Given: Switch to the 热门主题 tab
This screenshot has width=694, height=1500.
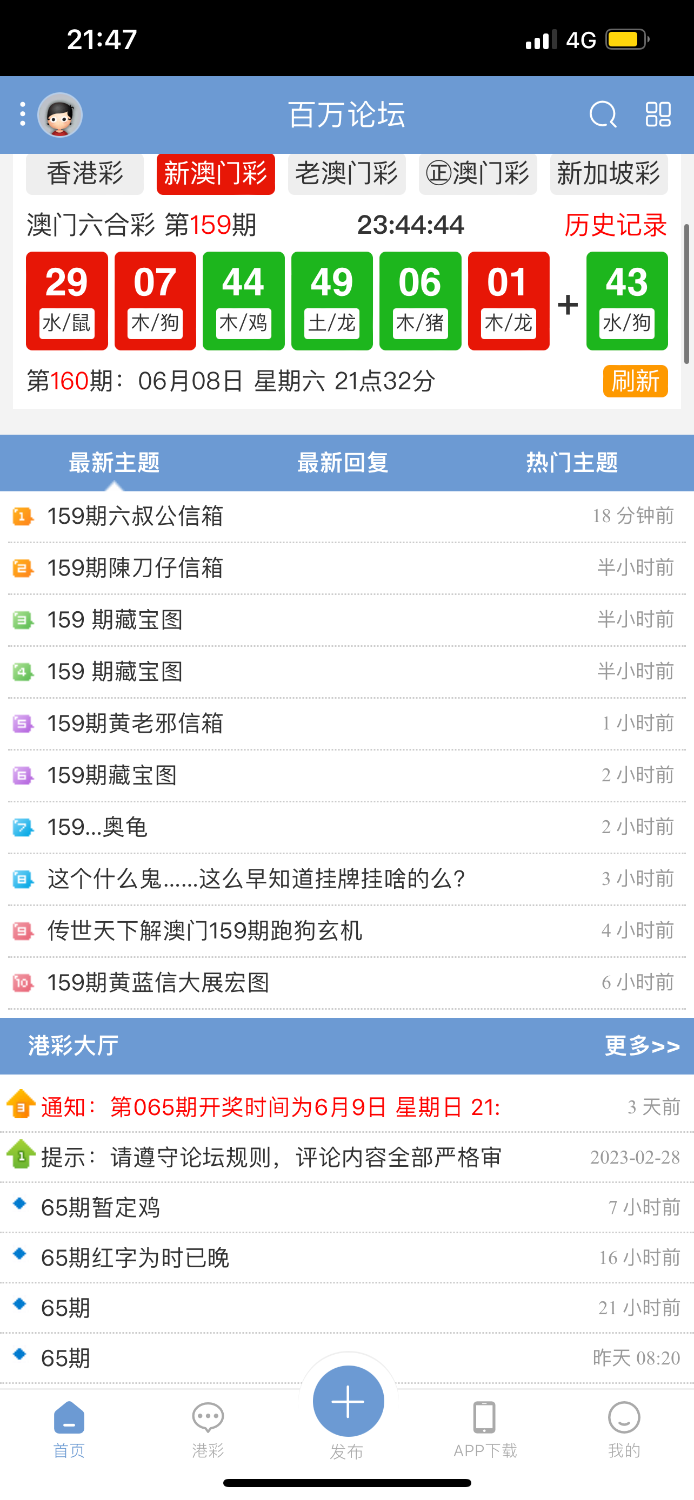Looking at the screenshot, I should [572, 463].
